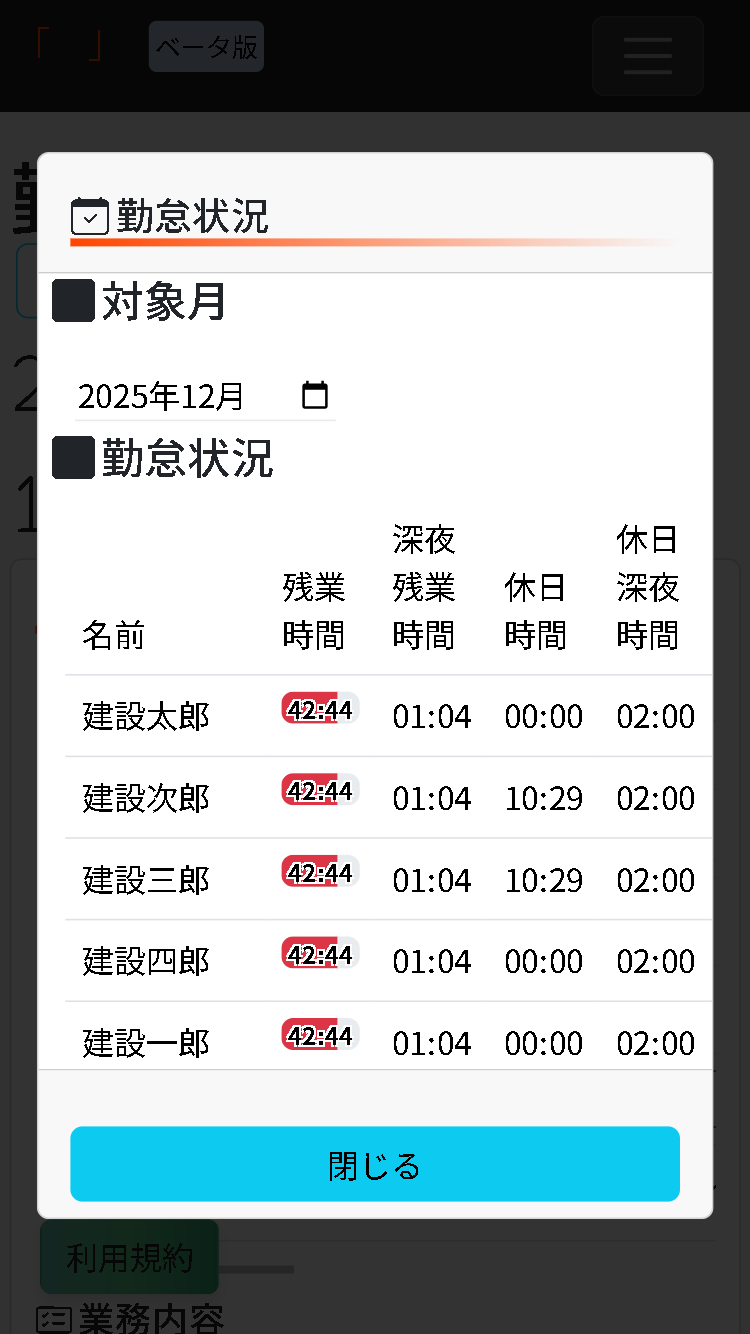Click the site logo in the top left
The height and width of the screenshot is (1334, 750).
point(66,44)
